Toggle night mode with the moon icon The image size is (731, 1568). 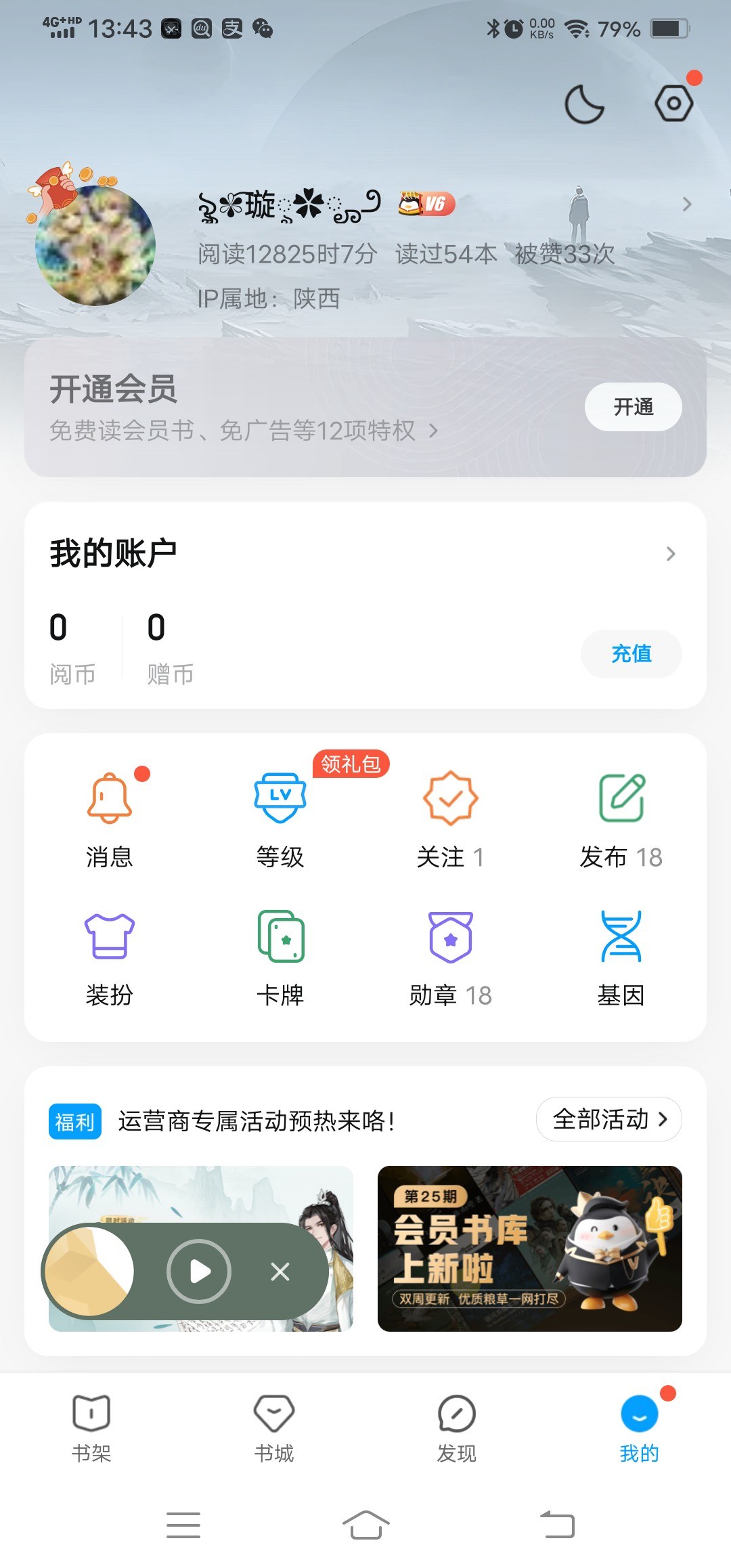point(584,104)
